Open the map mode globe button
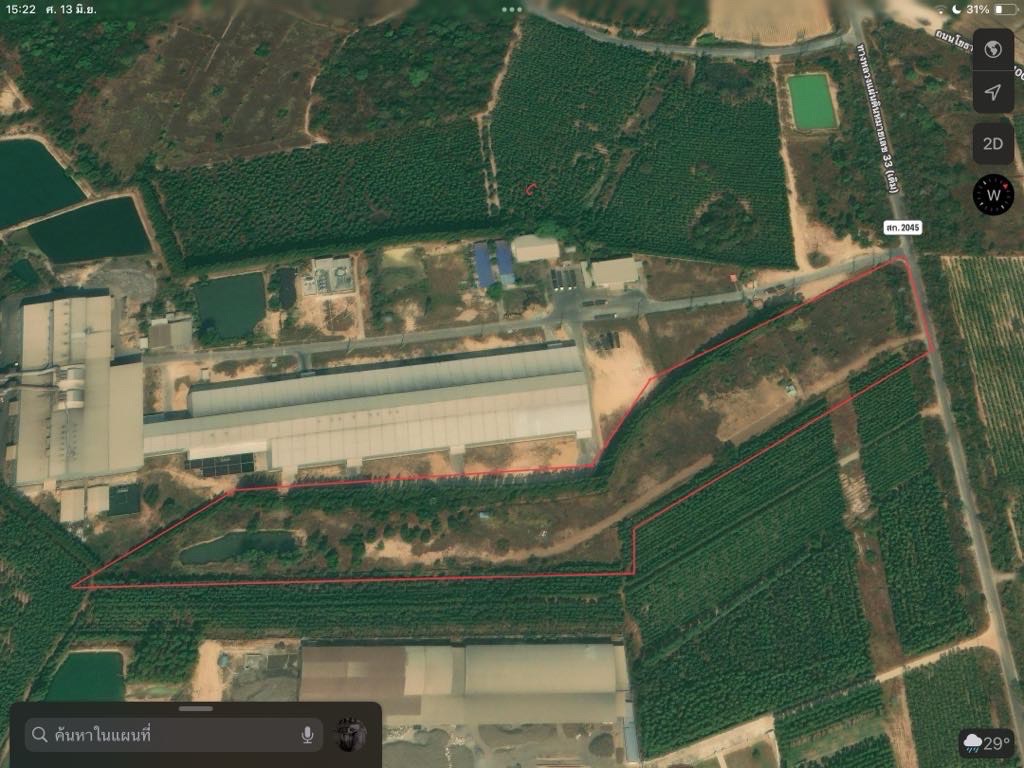The width and height of the screenshot is (1024, 768). tap(993, 50)
